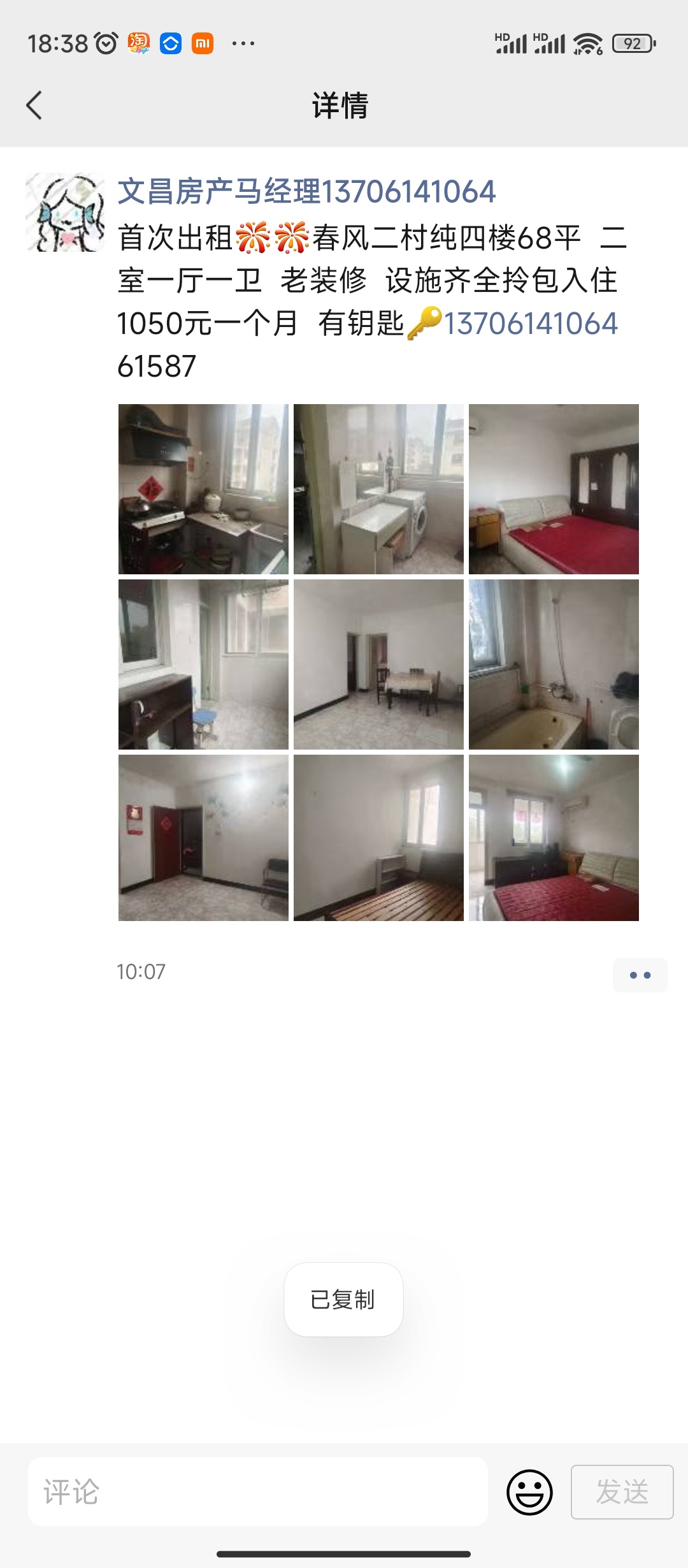Tap the phone number link in the post
The height and width of the screenshot is (1568, 688).
[x=531, y=323]
